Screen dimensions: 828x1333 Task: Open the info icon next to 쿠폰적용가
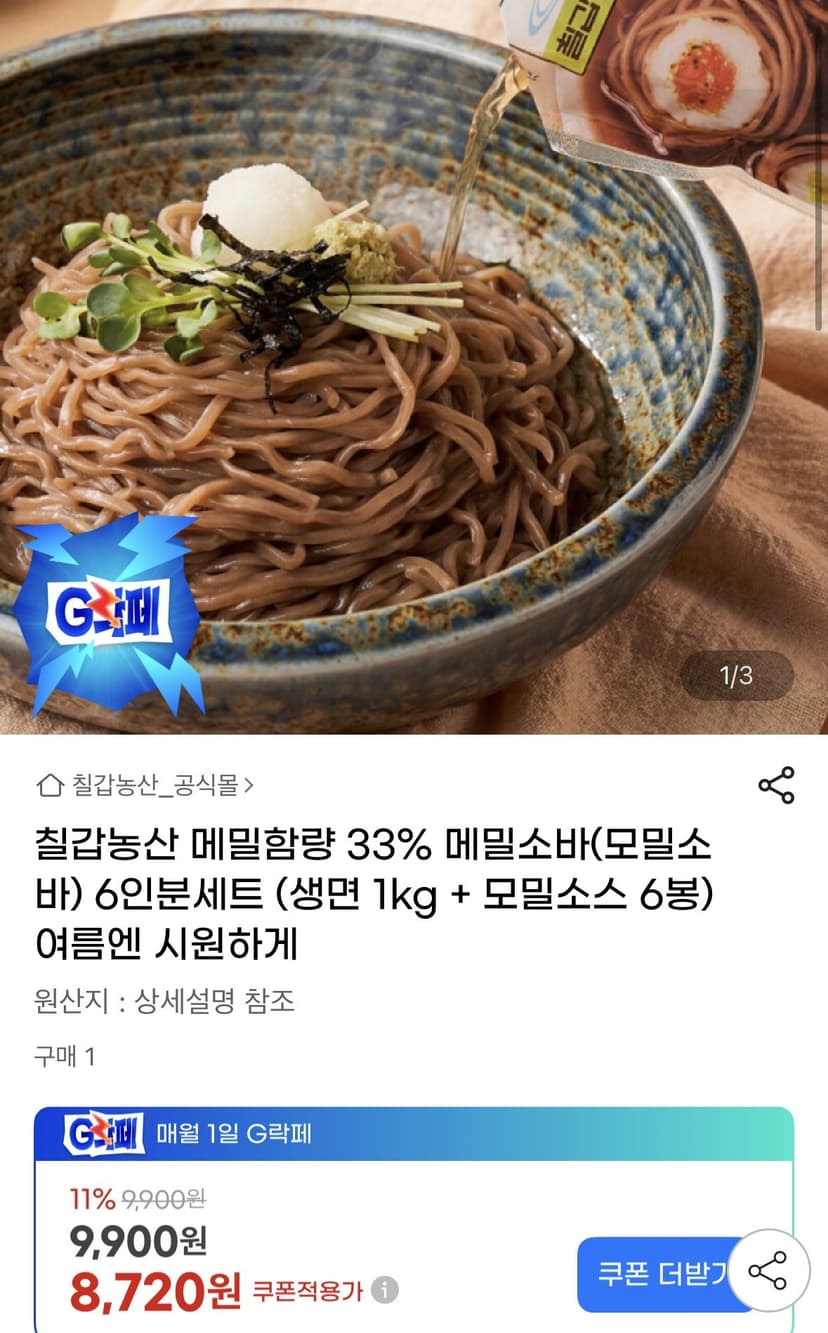click(x=385, y=1290)
